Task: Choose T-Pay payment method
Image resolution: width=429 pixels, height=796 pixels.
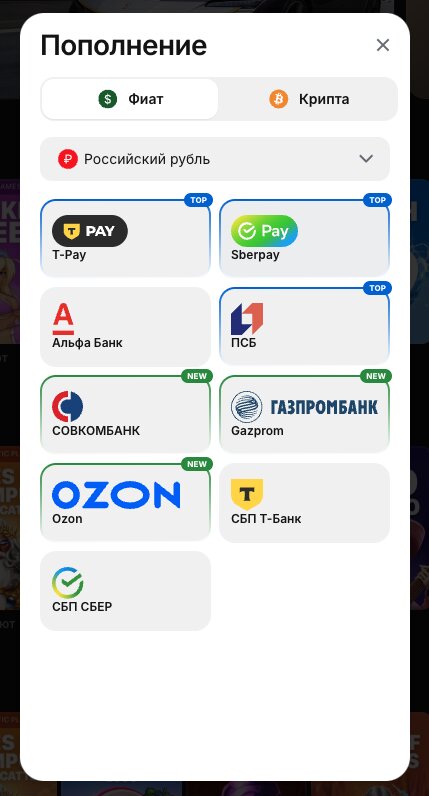Action: 125,238
